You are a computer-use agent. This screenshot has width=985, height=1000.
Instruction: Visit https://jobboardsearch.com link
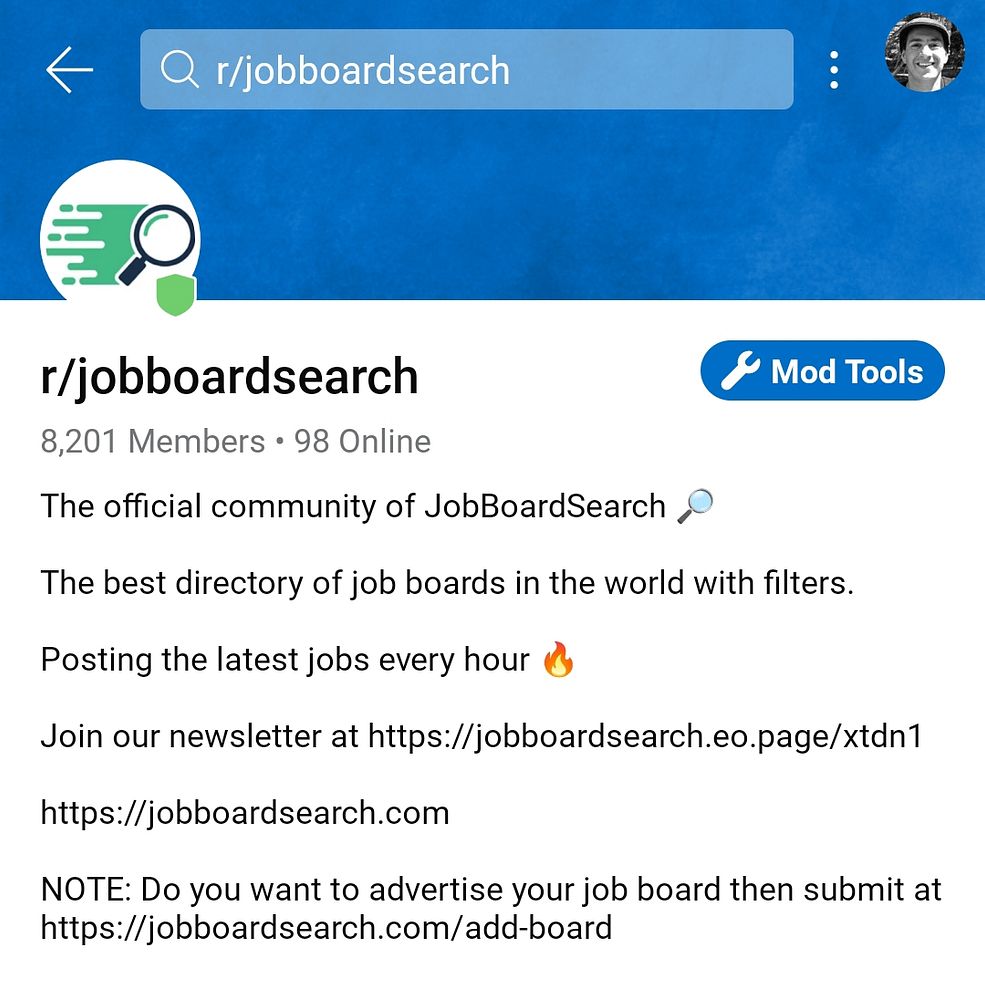tap(245, 812)
